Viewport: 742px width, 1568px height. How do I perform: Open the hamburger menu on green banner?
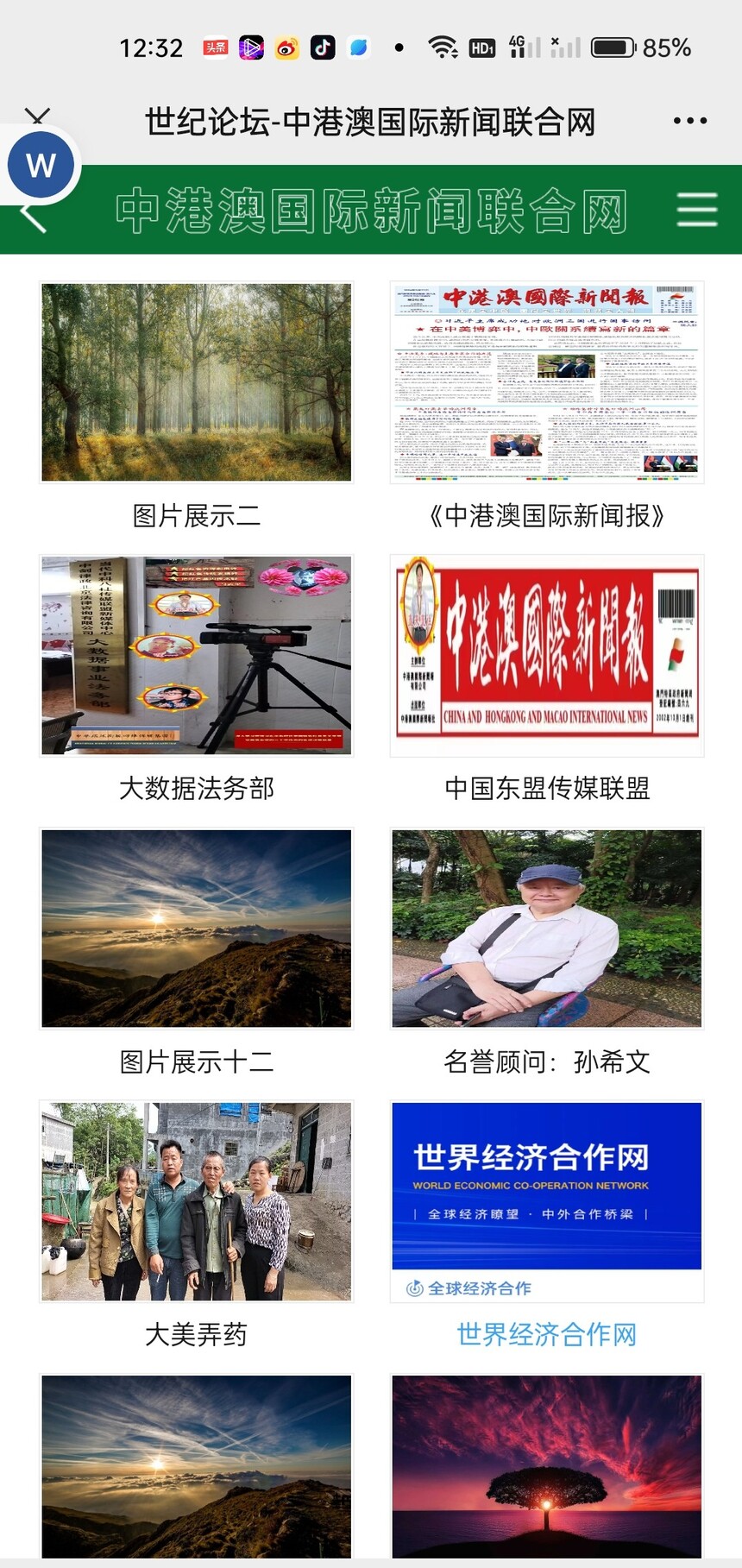pyautogui.click(x=696, y=210)
